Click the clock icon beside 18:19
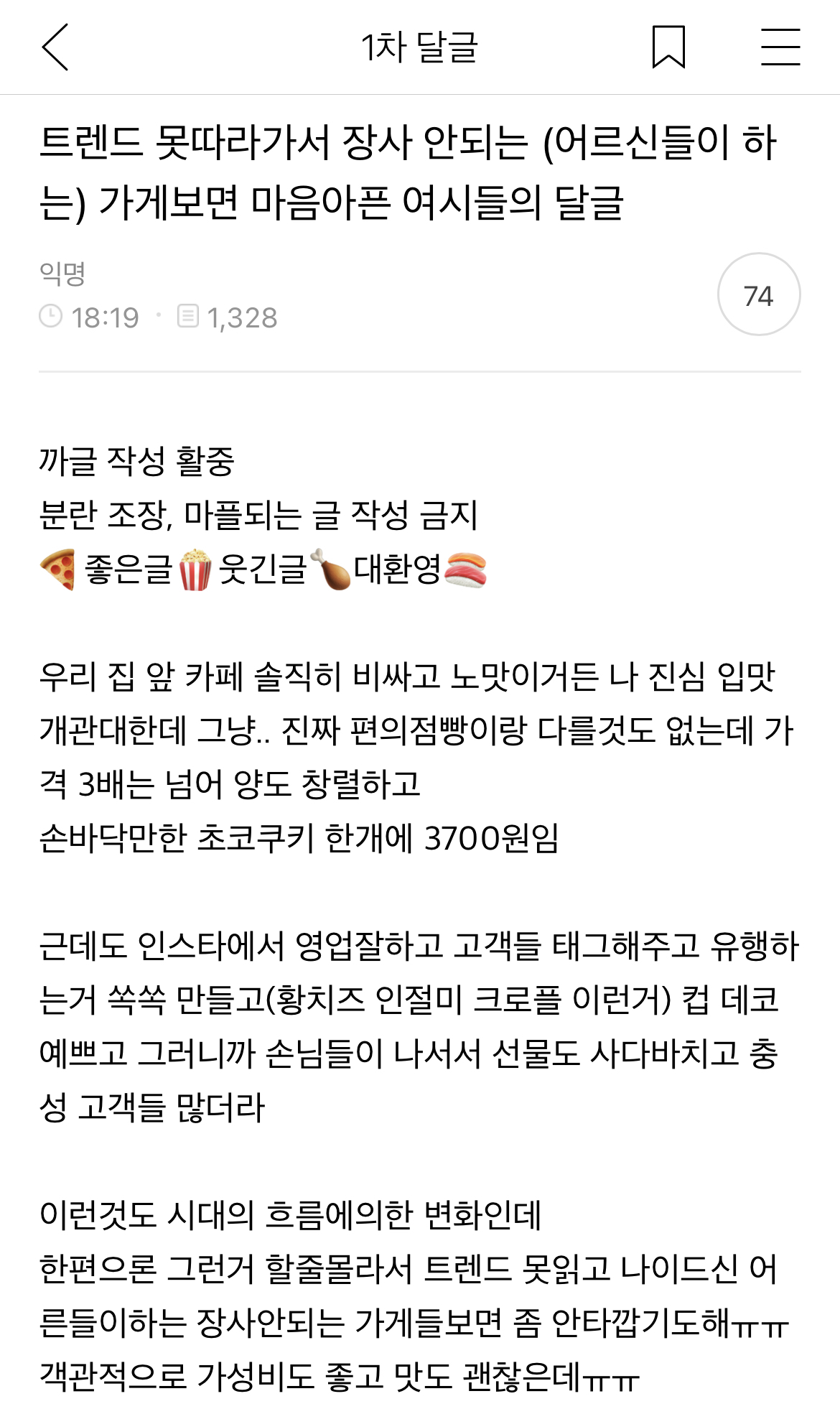Screen dimensions: 840x1409 coord(50,316)
